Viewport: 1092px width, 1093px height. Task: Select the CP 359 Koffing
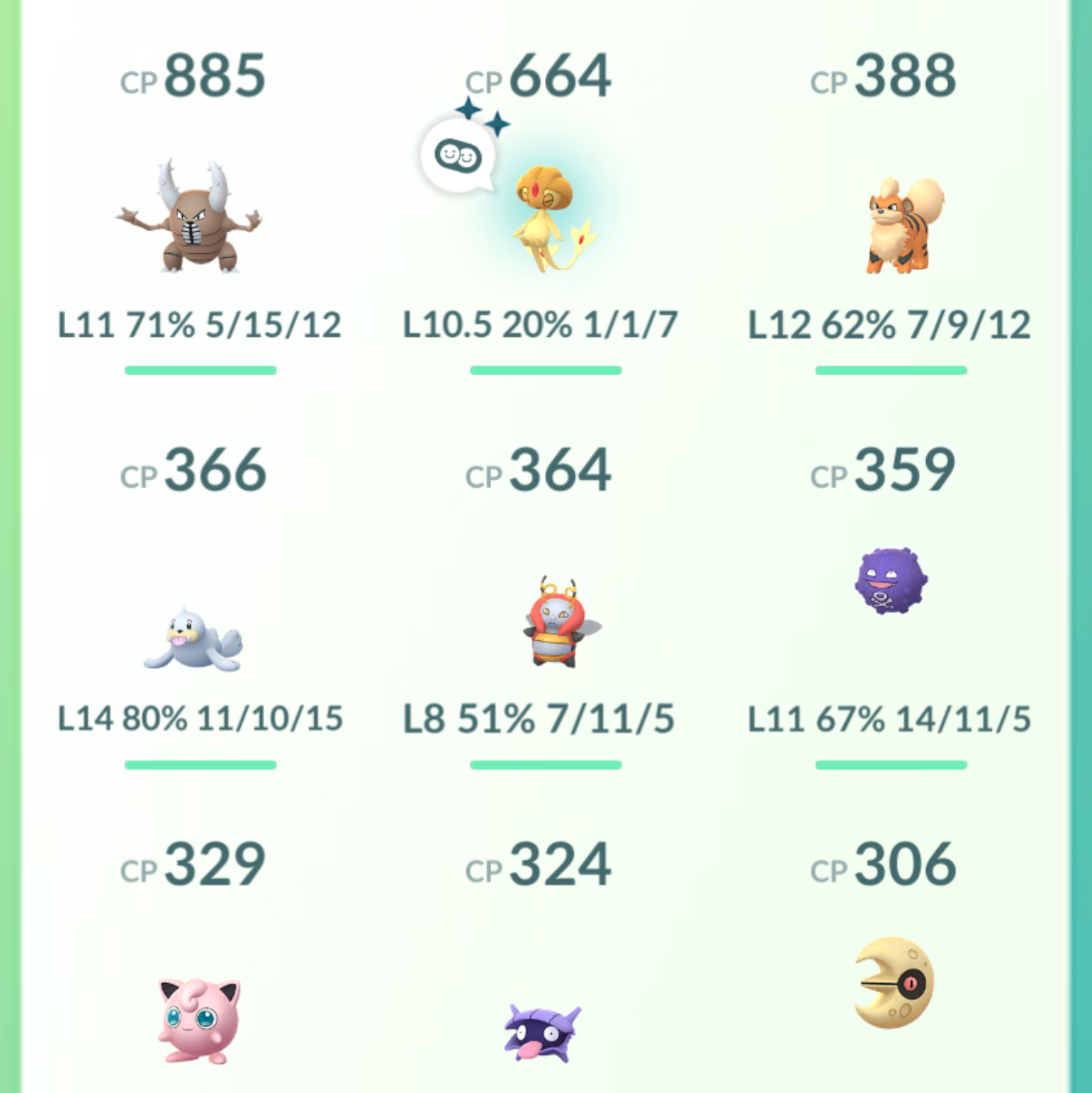point(891,580)
